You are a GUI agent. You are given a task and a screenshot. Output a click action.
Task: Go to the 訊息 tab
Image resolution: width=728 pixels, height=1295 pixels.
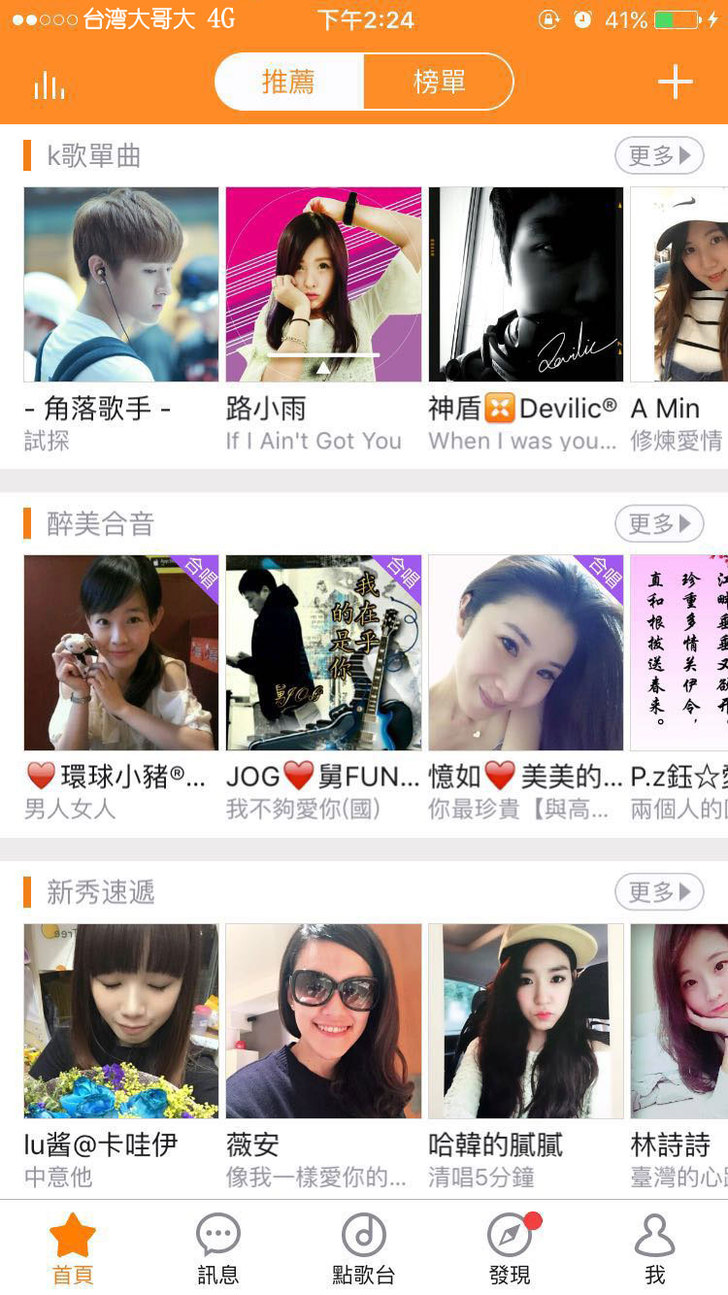click(x=218, y=1248)
